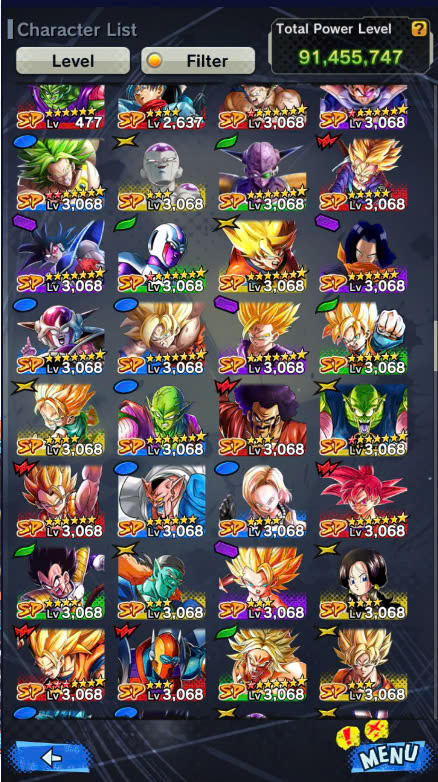
Task: Open the Level sort button
Action: [73, 61]
